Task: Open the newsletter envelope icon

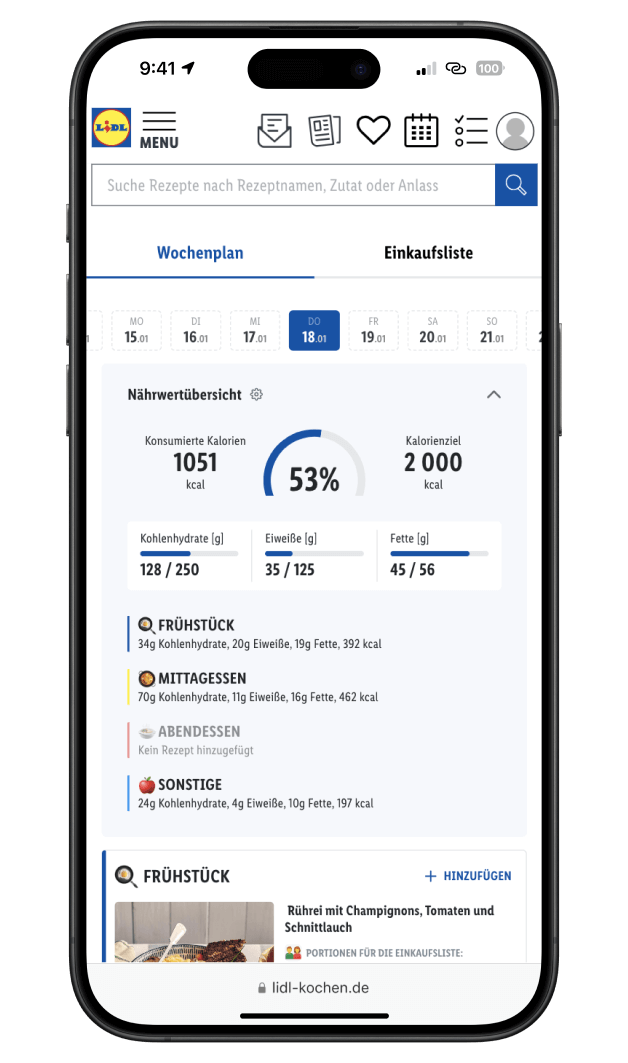Action: pyautogui.click(x=274, y=131)
